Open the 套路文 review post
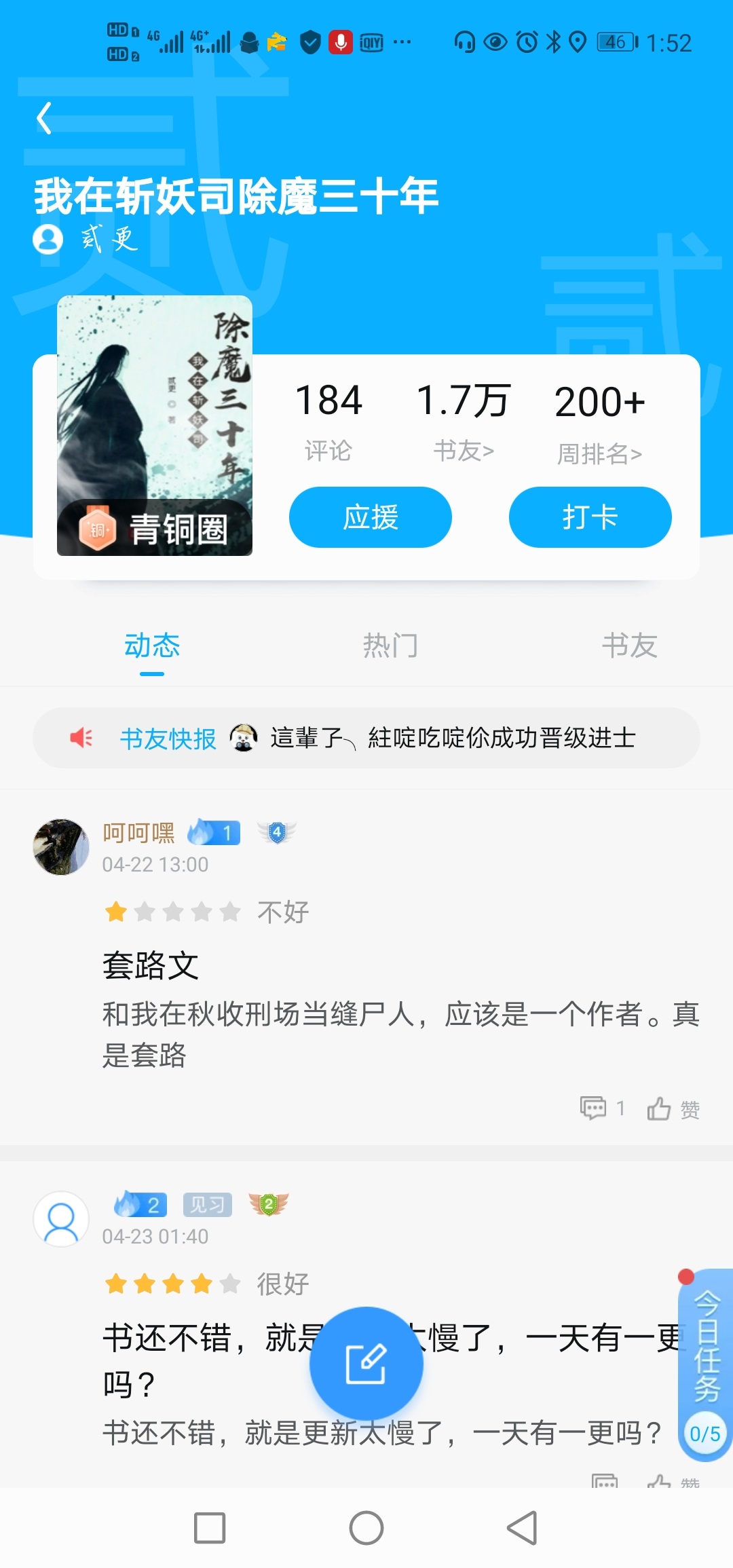733x1568 pixels. pyautogui.click(x=400, y=1011)
